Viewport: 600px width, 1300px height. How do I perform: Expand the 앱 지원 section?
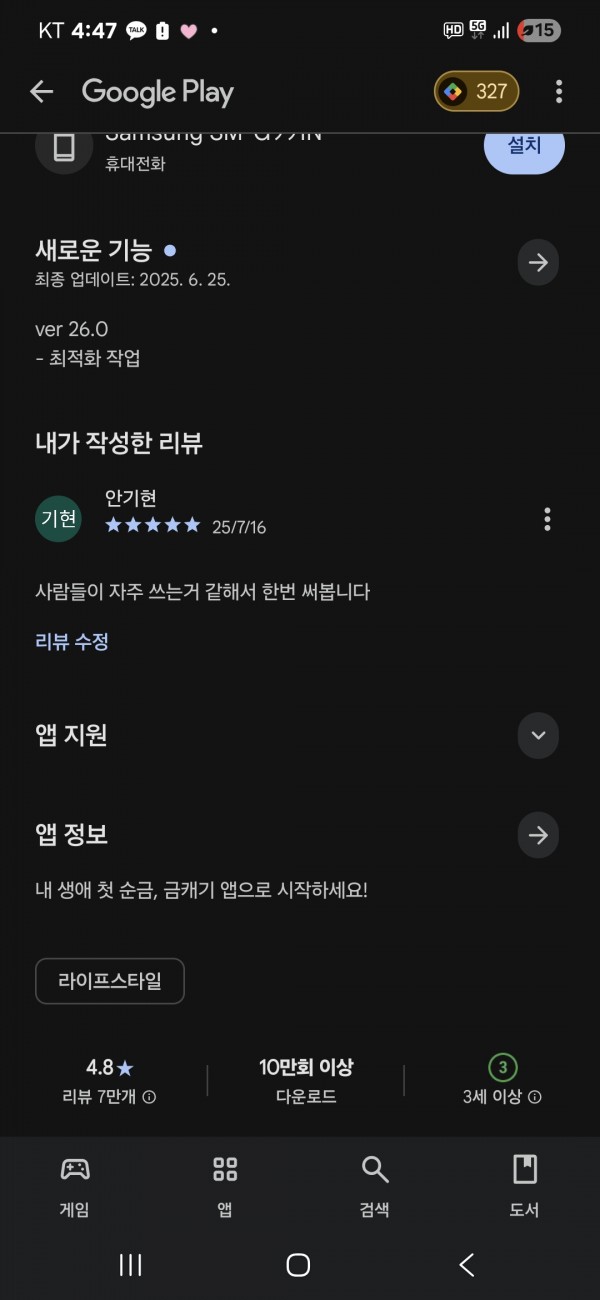coord(538,735)
